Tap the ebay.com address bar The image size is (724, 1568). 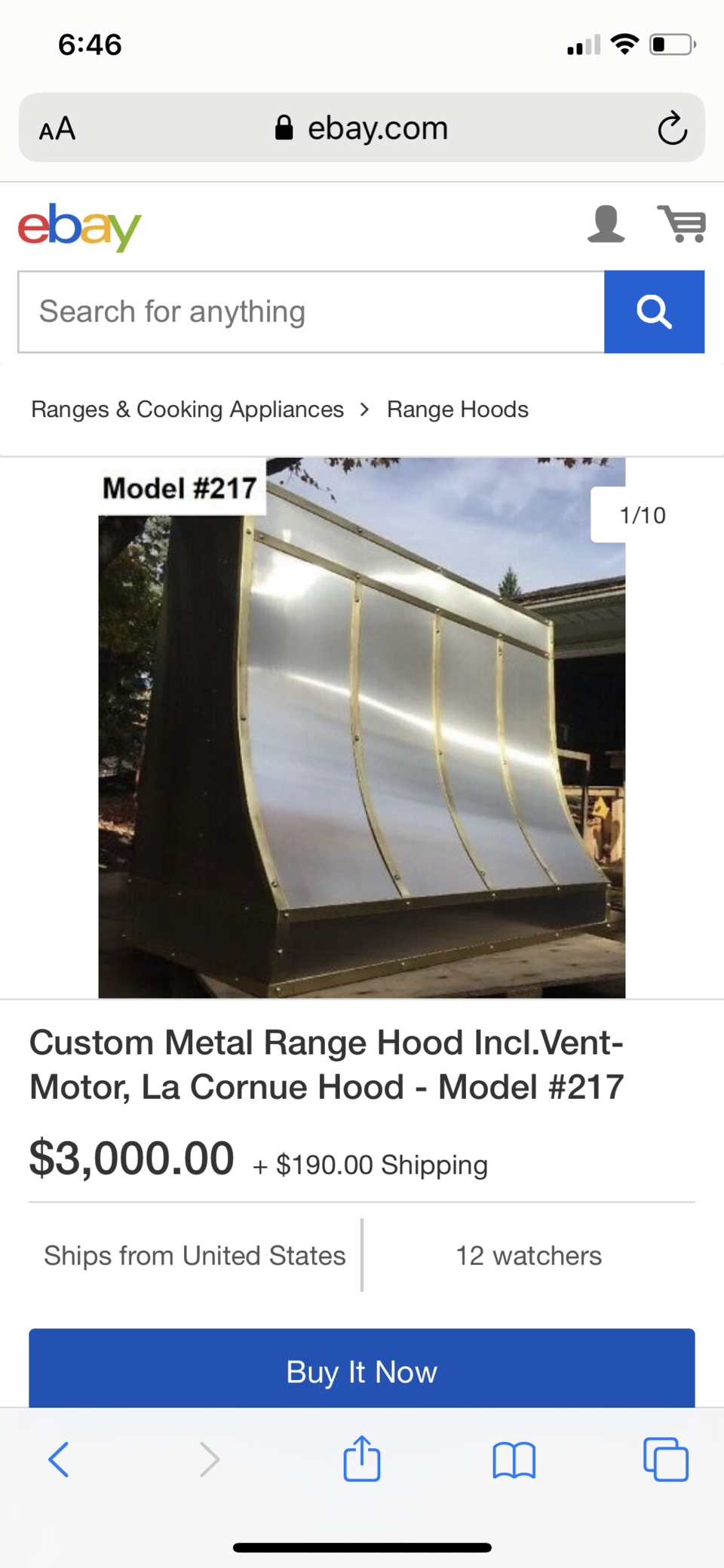pyautogui.click(x=362, y=128)
